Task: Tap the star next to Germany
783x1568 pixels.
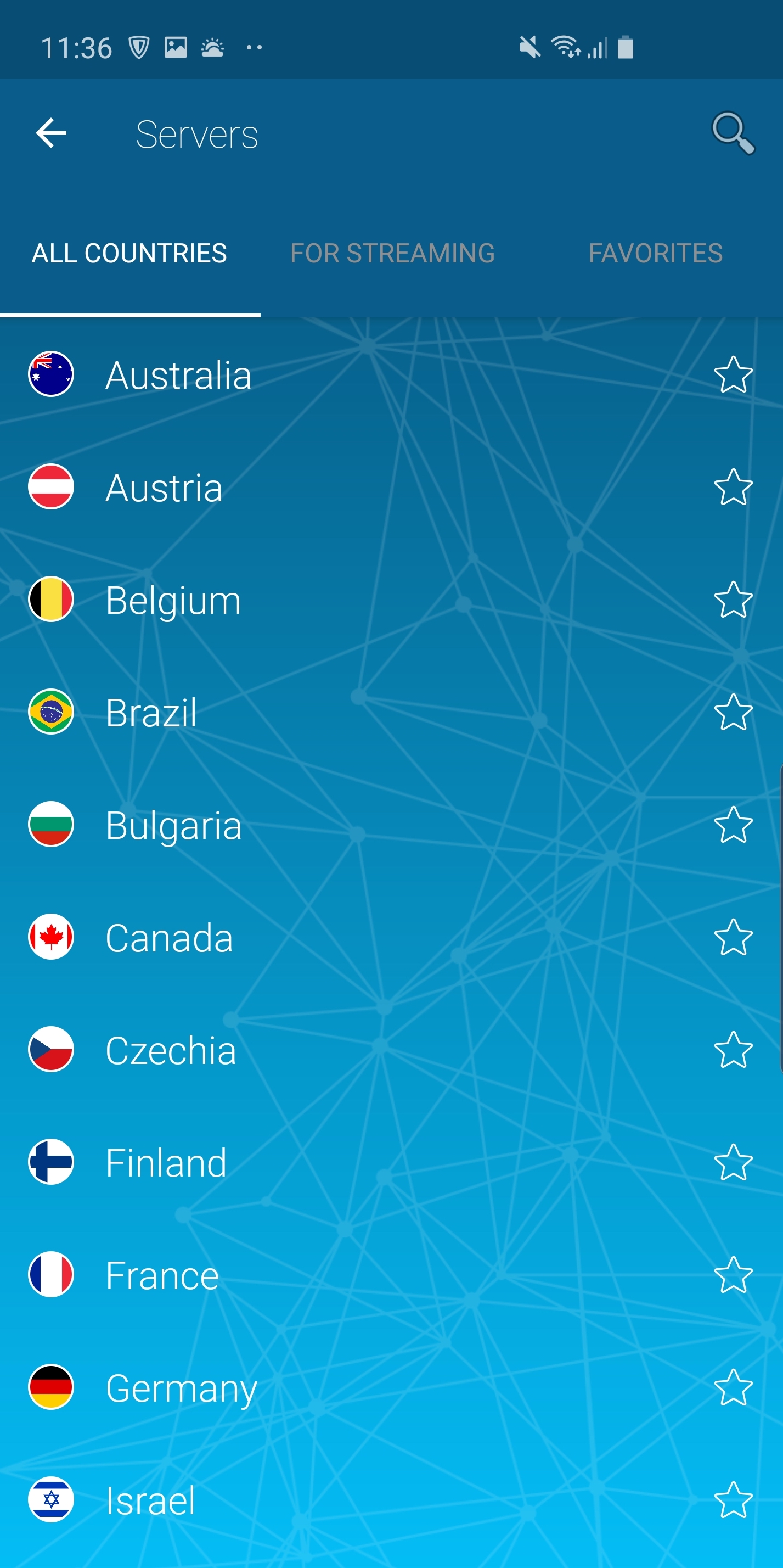Action: [733, 1387]
